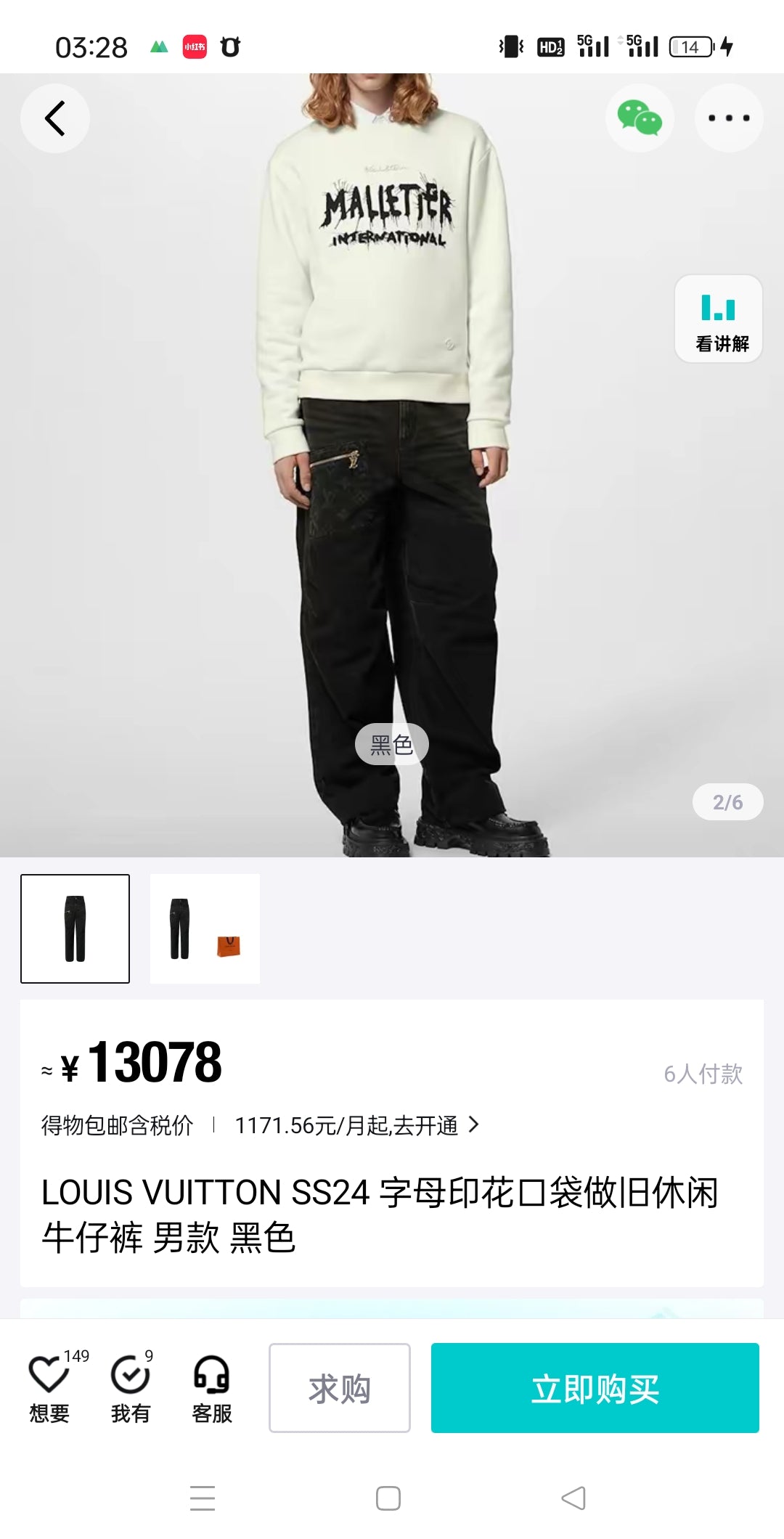
Task: Open the 1171.56元/月起 installment link
Action: (x=356, y=1125)
